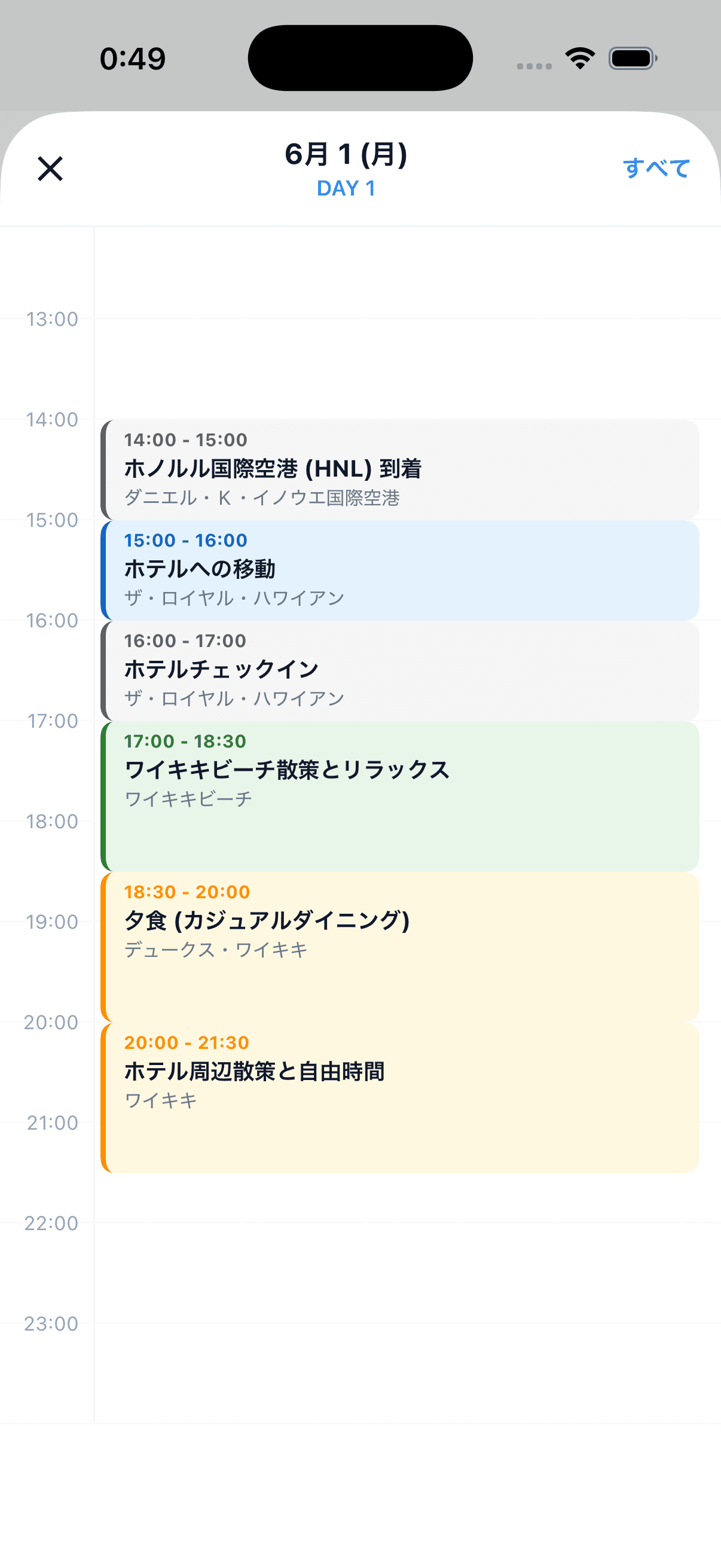Open the すべて (All) view
This screenshot has width=721, height=1568.
657,168
